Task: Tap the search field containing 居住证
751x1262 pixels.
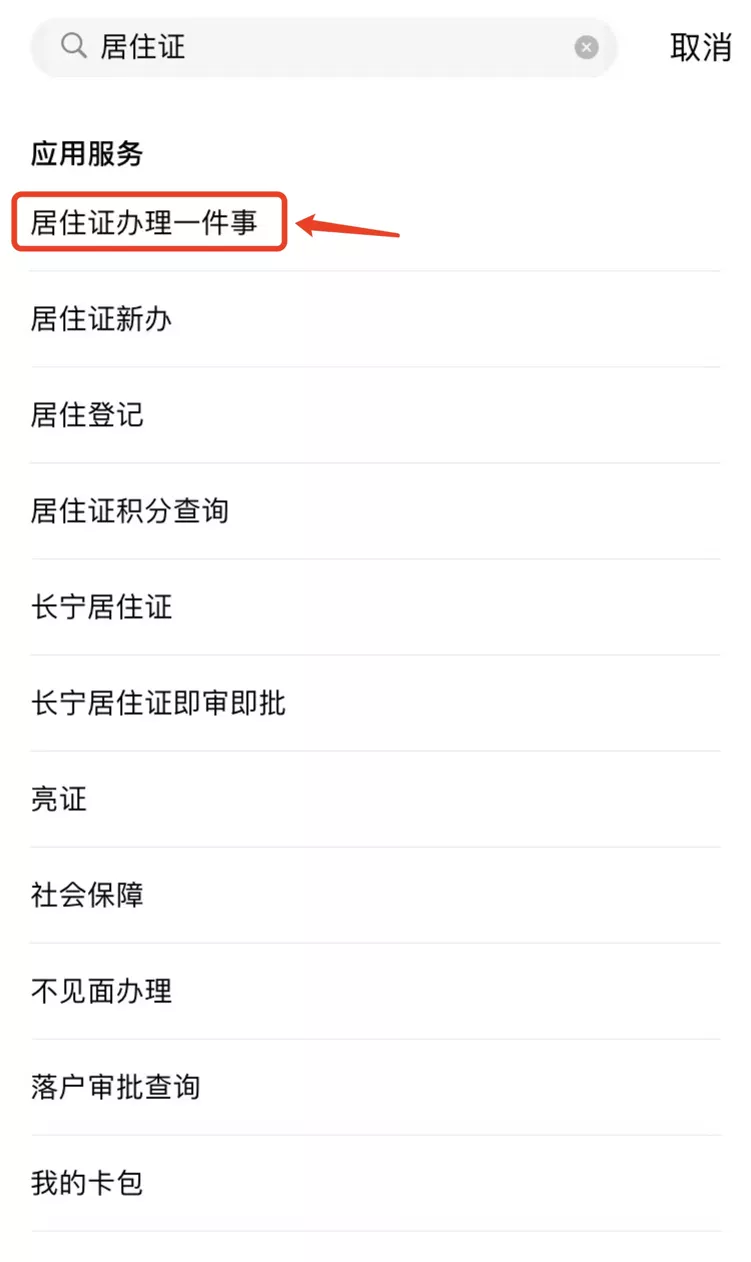Action: 324,47
